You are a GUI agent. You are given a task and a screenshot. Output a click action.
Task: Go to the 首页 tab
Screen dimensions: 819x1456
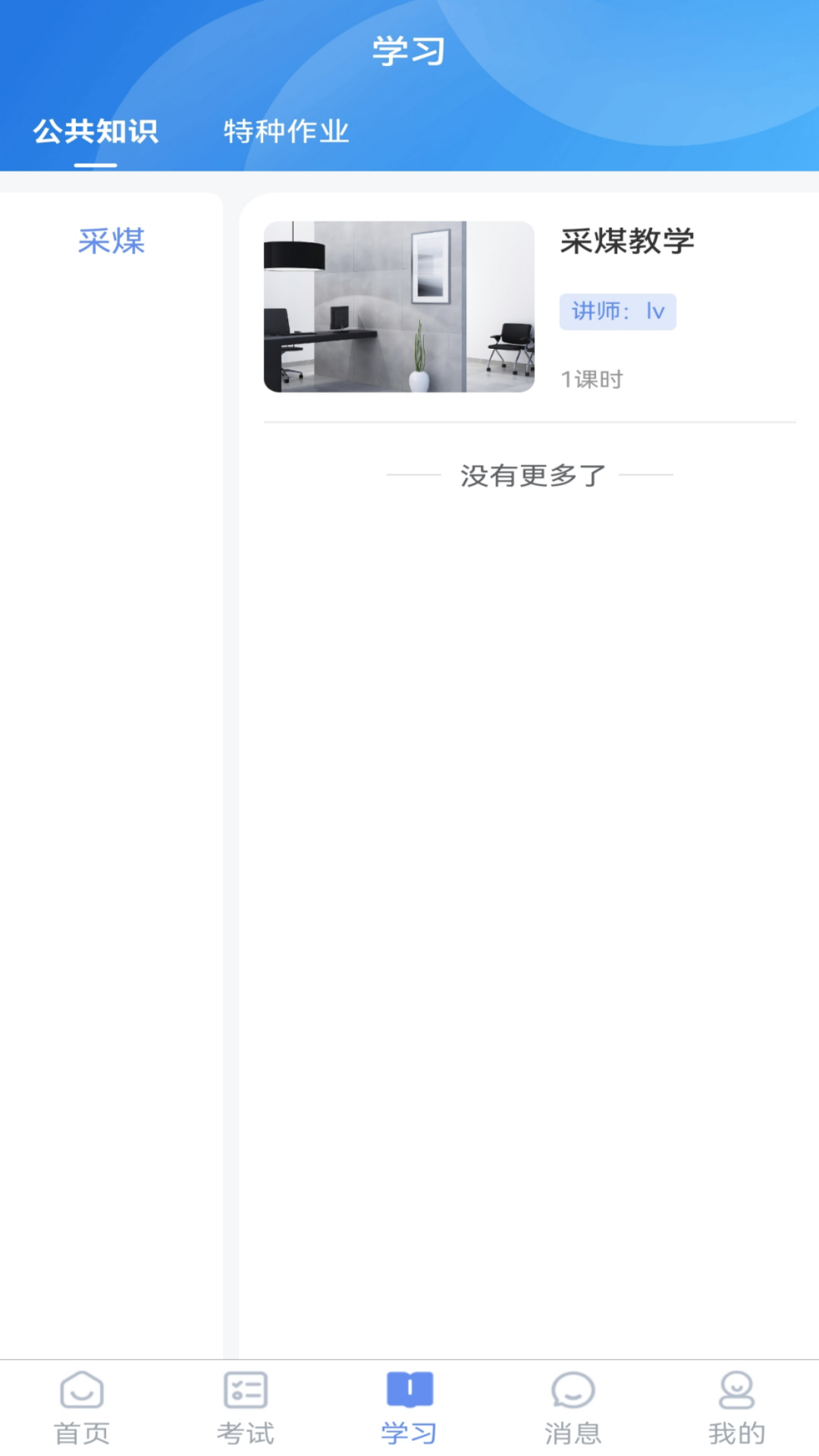[82, 1407]
